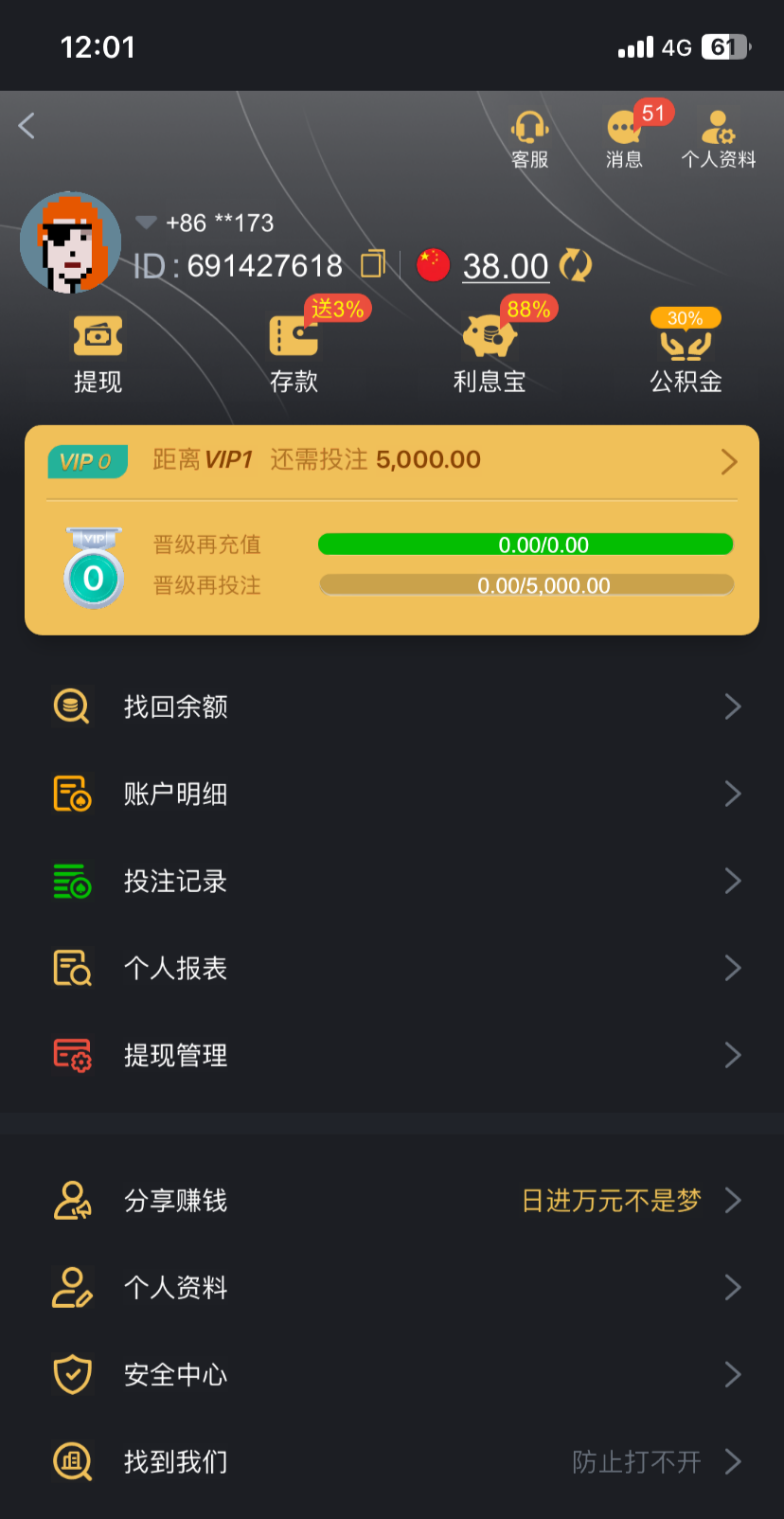
Task: Go back using the top-left arrow
Action: tap(27, 126)
